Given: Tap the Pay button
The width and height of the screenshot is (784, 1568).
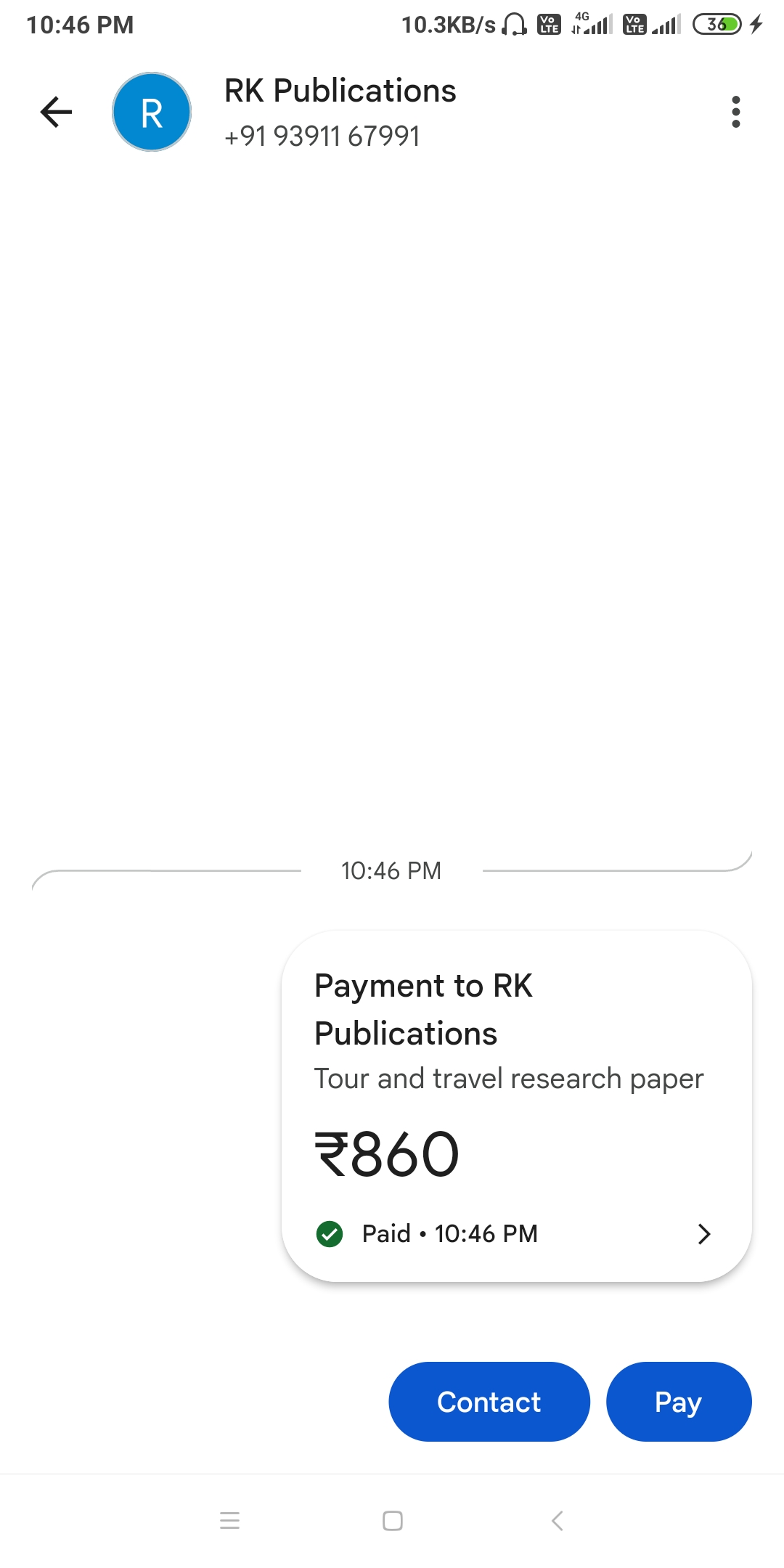Looking at the screenshot, I should tap(678, 1402).
